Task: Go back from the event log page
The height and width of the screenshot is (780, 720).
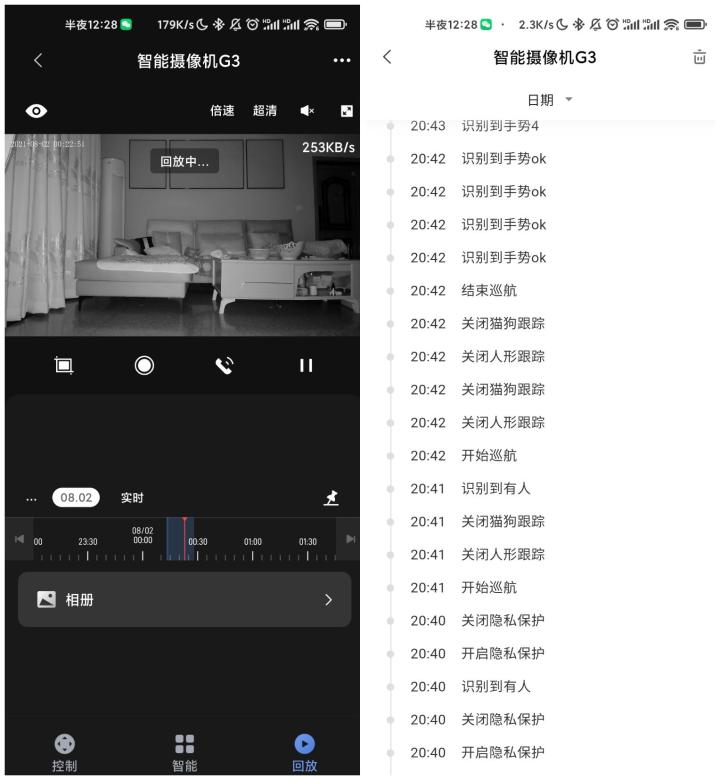Action: pyautogui.click(x=387, y=58)
